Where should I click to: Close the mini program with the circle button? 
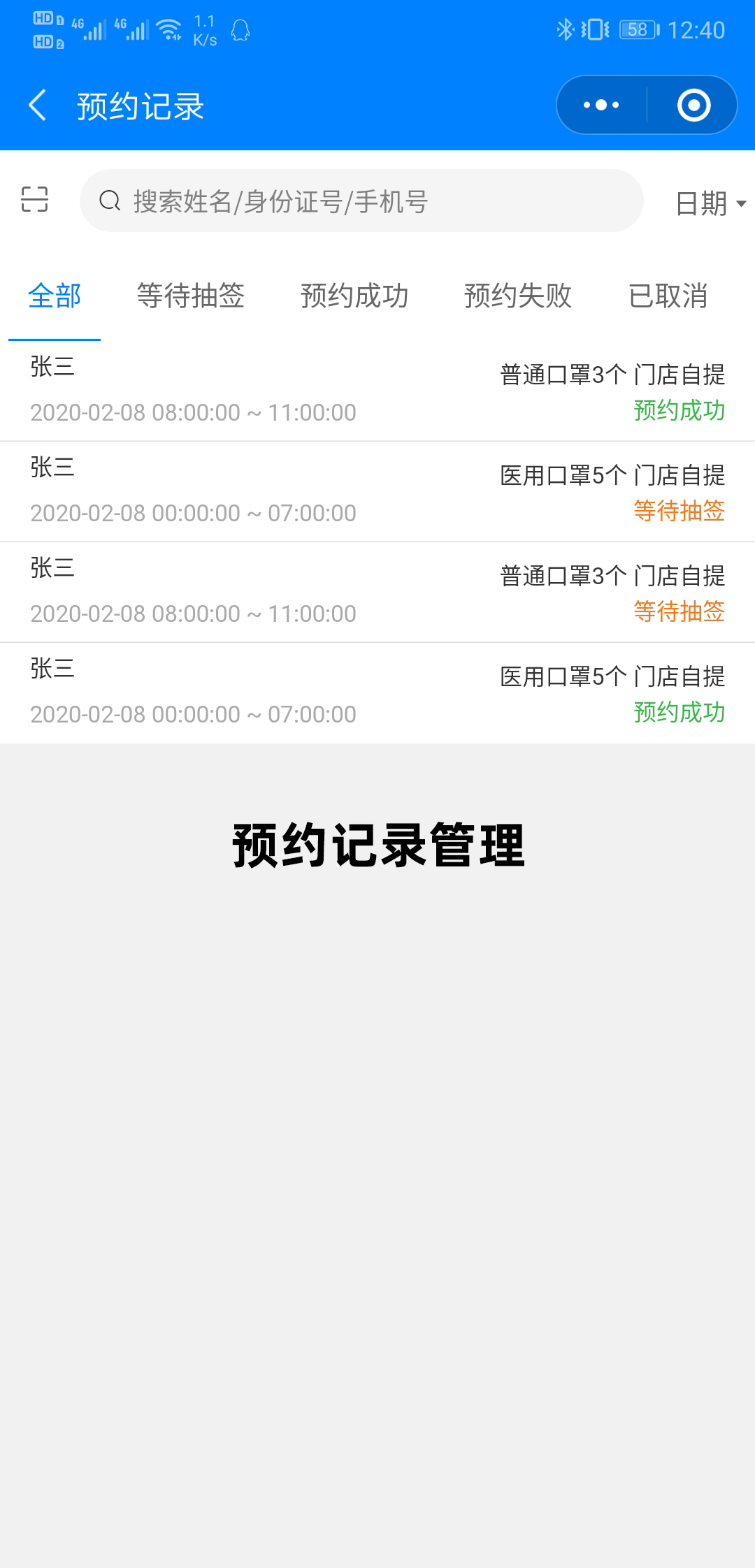[x=693, y=106]
